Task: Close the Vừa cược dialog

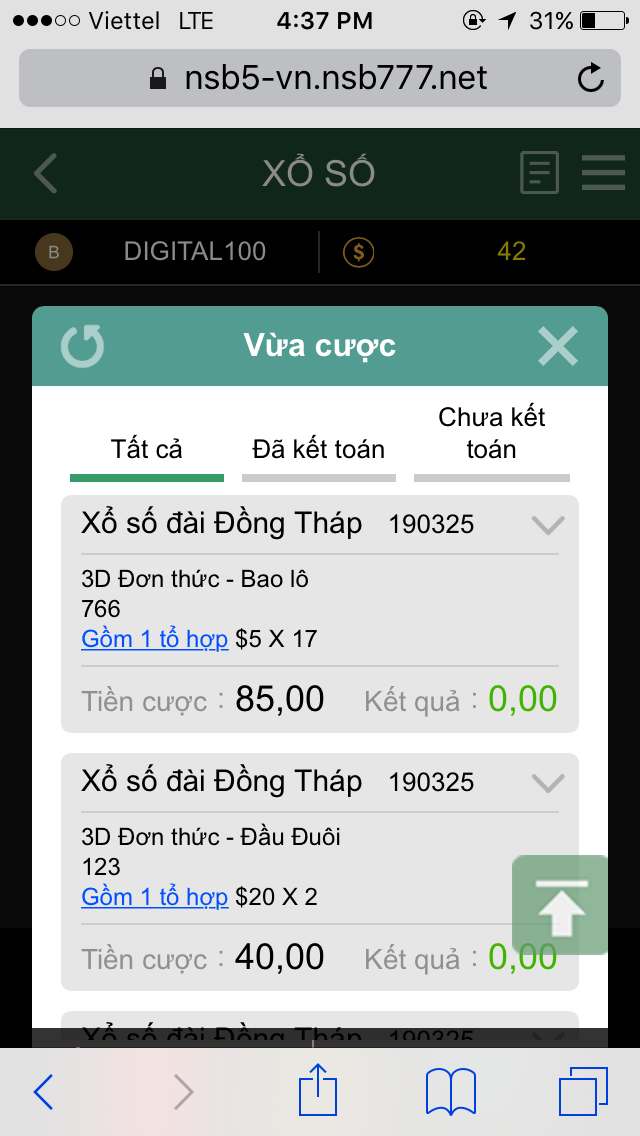Action: click(x=558, y=346)
